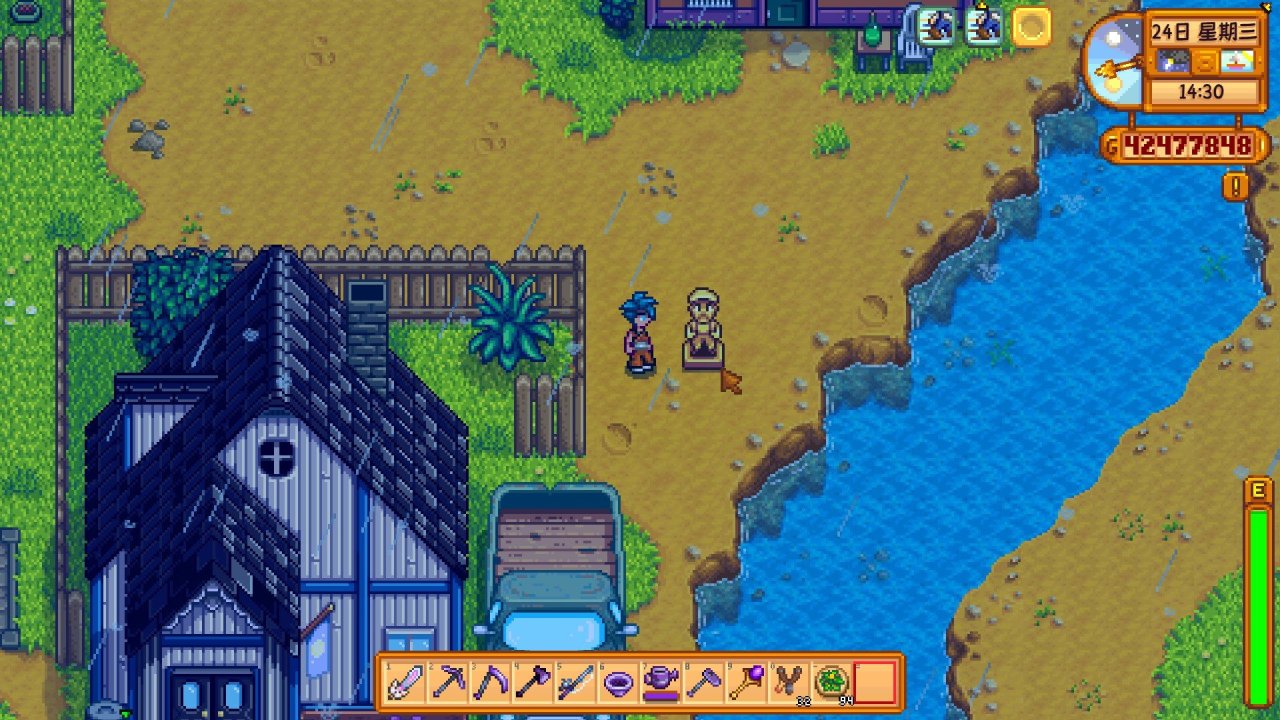Equip the fishing rod in slot 5
Viewport: 1280px width, 720px height.
click(x=576, y=684)
